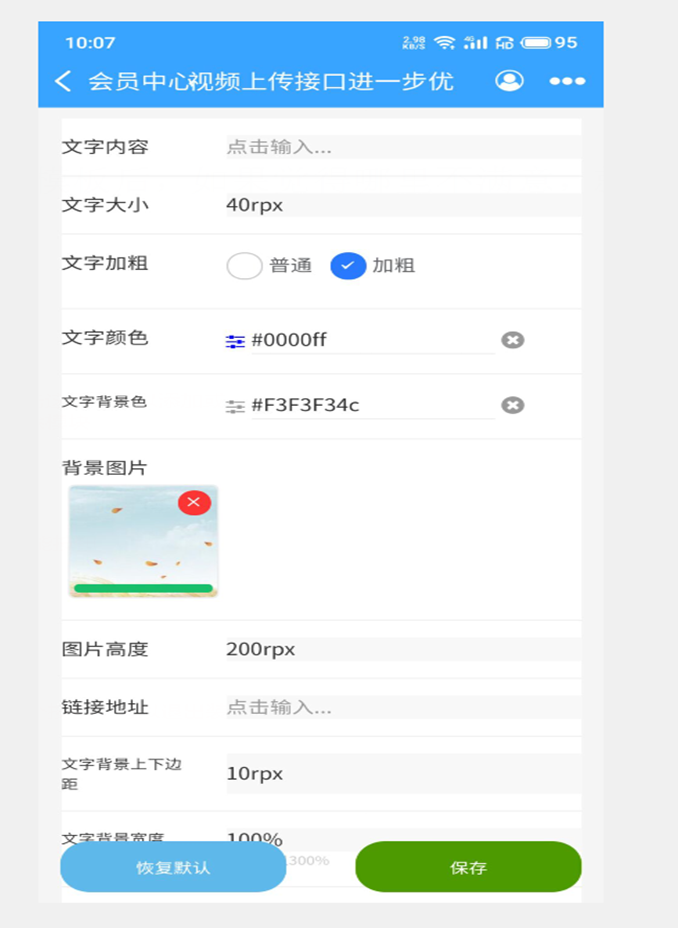The height and width of the screenshot is (928, 678).
Task: Clear the 文字背景色 value
Action: (x=513, y=405)
